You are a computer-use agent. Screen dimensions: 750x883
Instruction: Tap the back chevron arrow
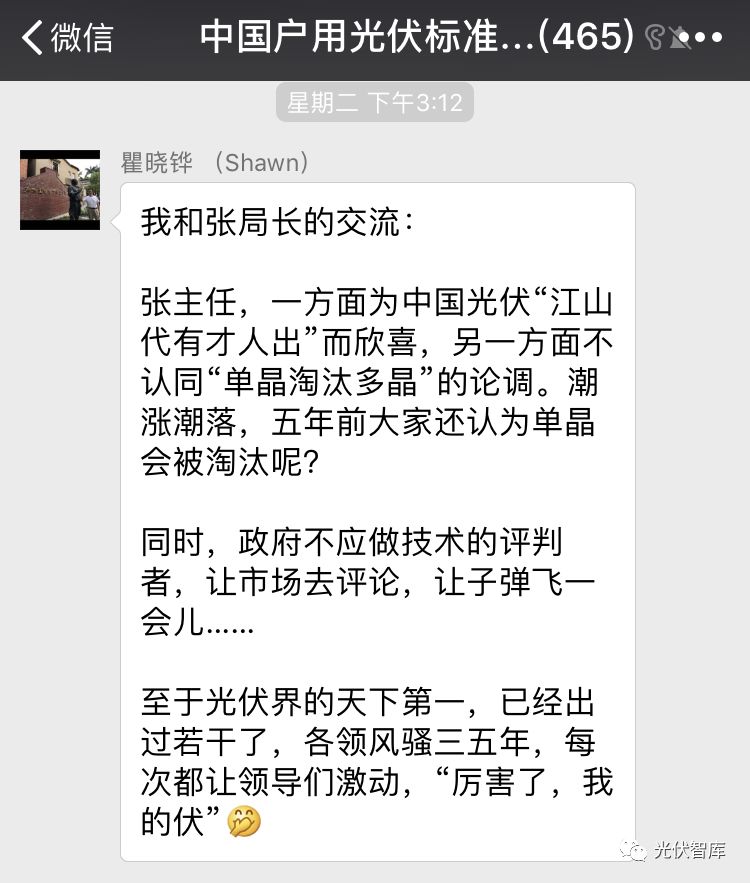[x=32, y=38]
